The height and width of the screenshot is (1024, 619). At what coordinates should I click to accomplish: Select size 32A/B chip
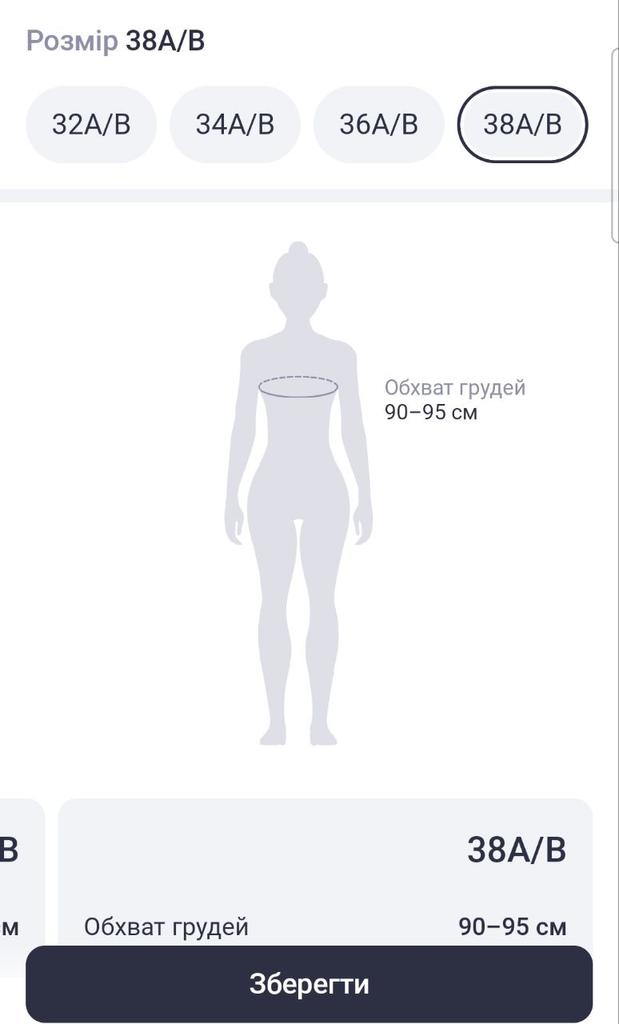91,125
